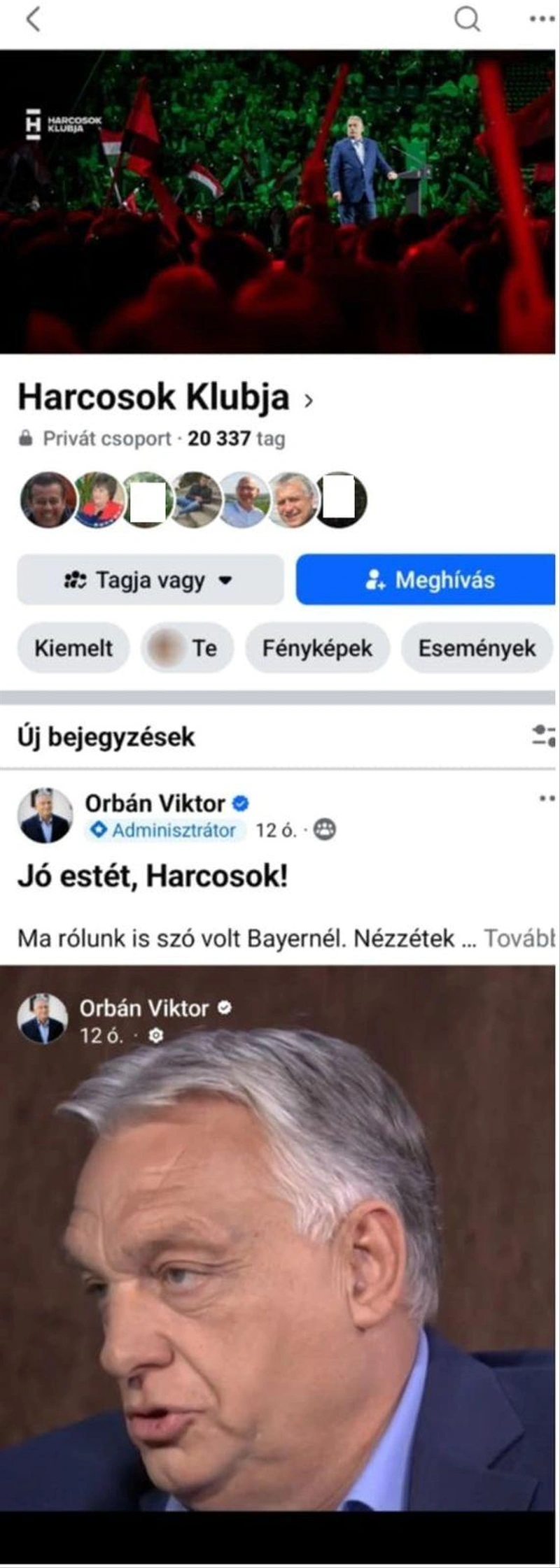Expand the Tagja vagy dropdown
The height and width of the screenshot is (1568, 560).
150,580
